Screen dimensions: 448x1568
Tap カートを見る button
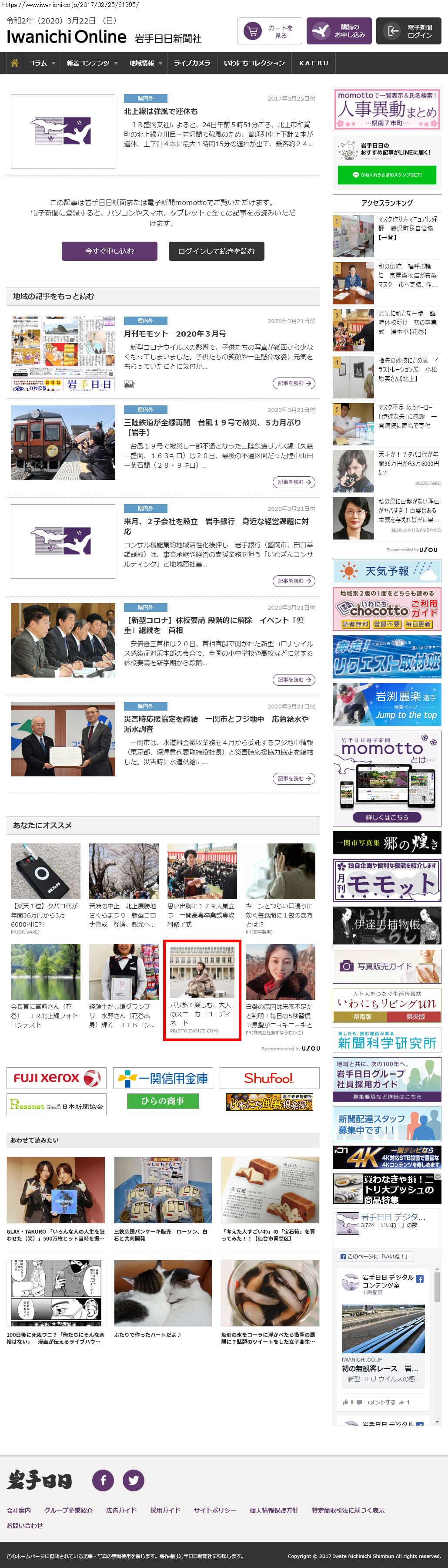click(x=269, y=31)
